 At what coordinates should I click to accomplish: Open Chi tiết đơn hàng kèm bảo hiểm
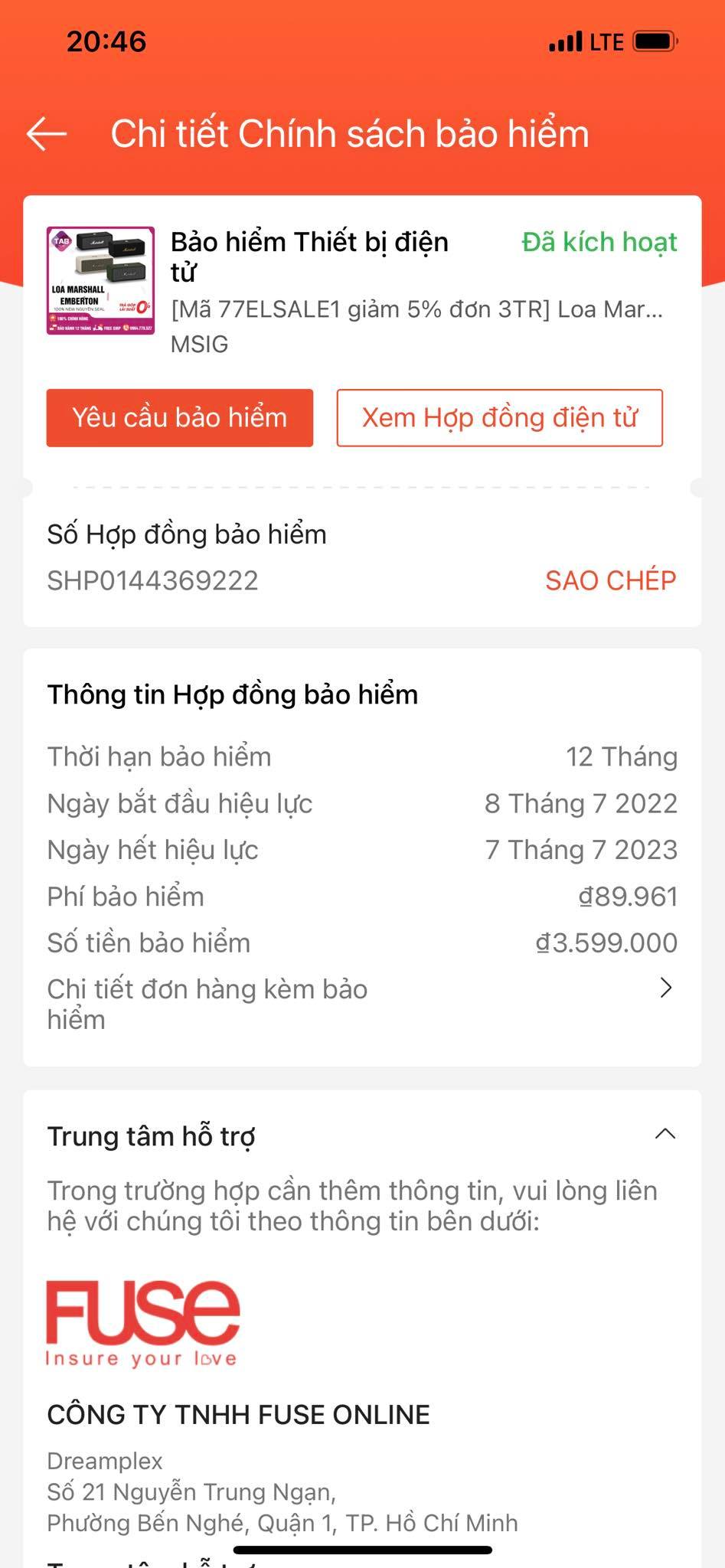(361, 1004)
